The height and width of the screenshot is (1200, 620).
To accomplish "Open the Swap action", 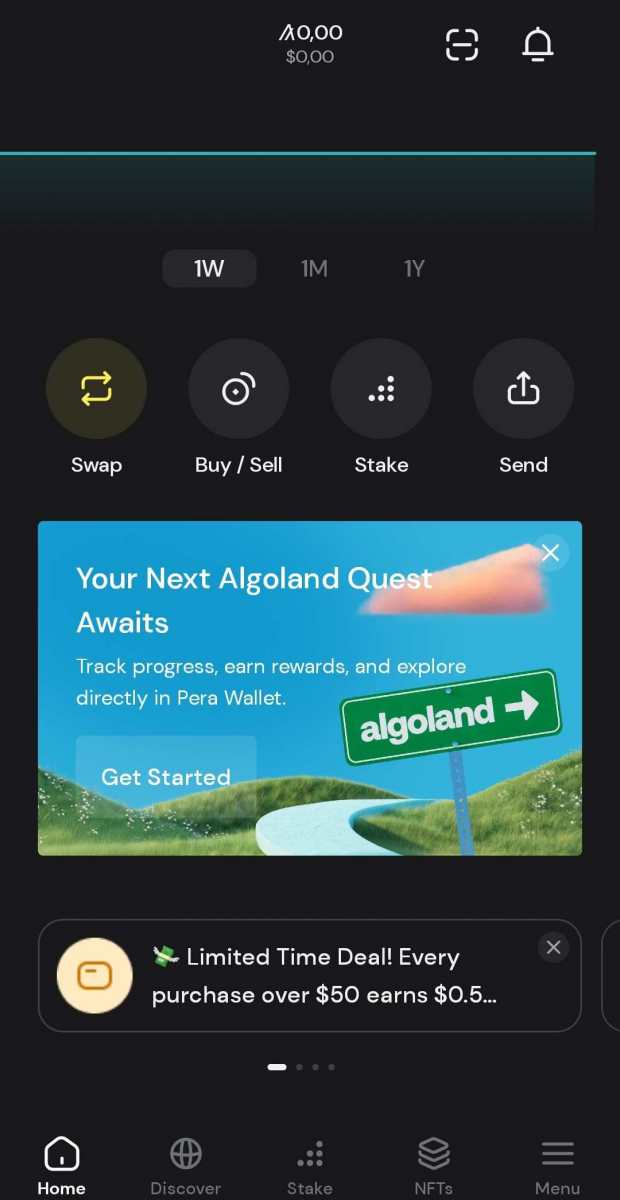I will (96, 389).
